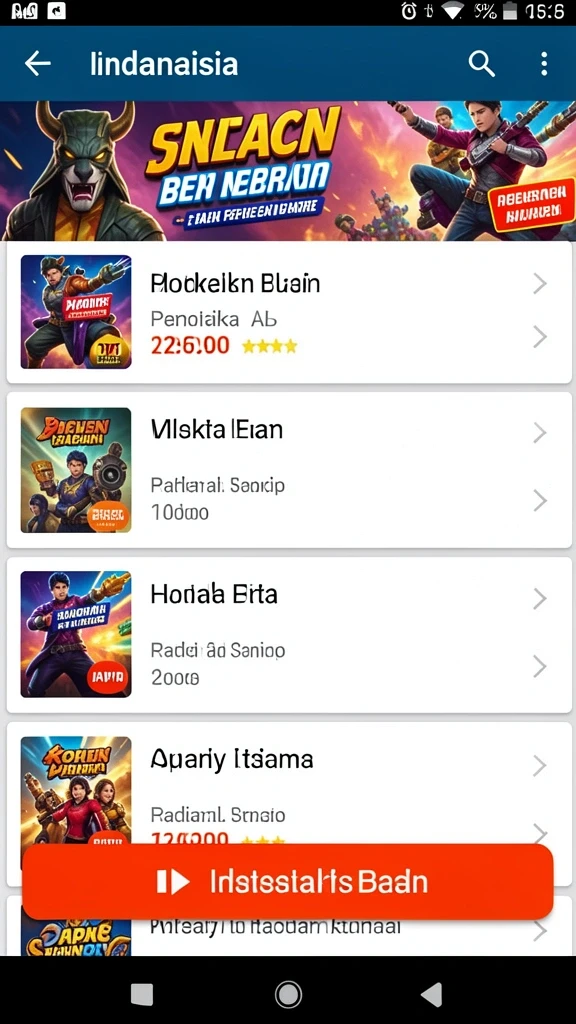Image resolution: width=576 pixels, height=1024 pixels.
Task: Open search from the app bar
Action: click(481, 64)
